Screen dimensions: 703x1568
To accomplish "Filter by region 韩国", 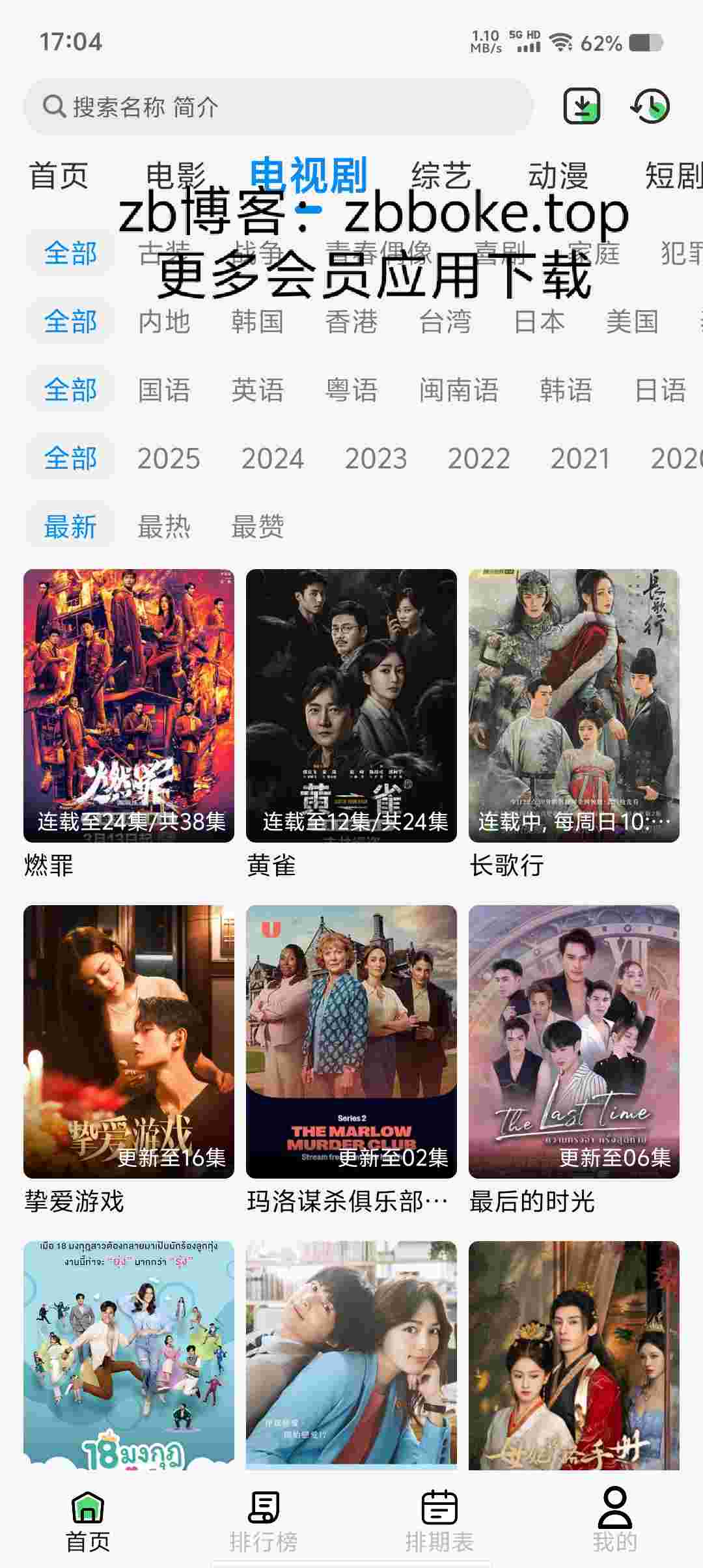I will [258, 322].
